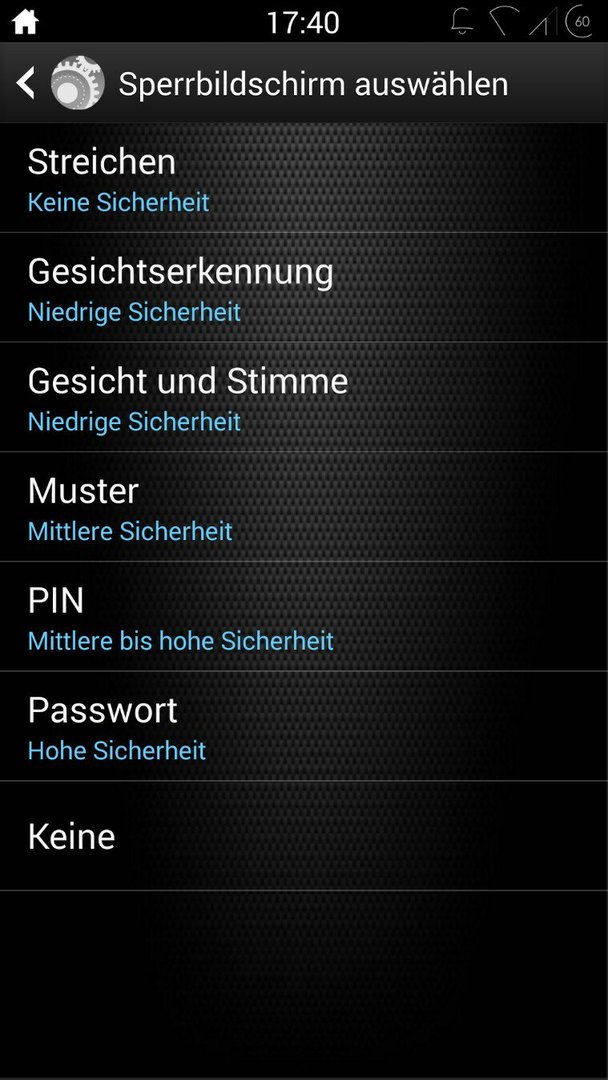Image resolution: width=608 pixels, height=1080 pixels.
Task: Tap the home icon in status bar
Action: 25,22
